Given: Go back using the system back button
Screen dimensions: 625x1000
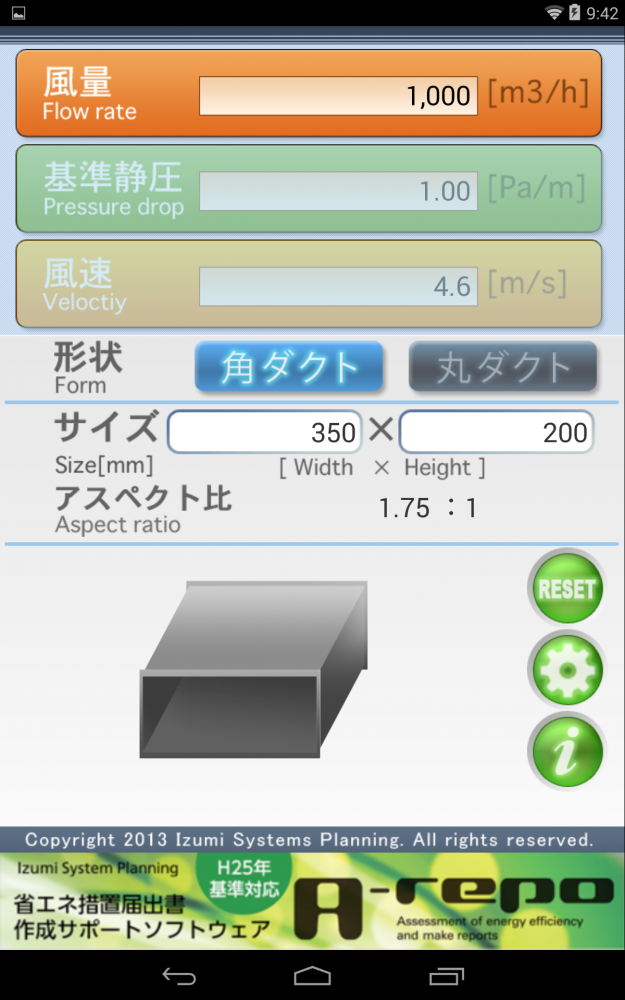Looking at the screenshot, I should pyautogui.click(x=179, y=975).
